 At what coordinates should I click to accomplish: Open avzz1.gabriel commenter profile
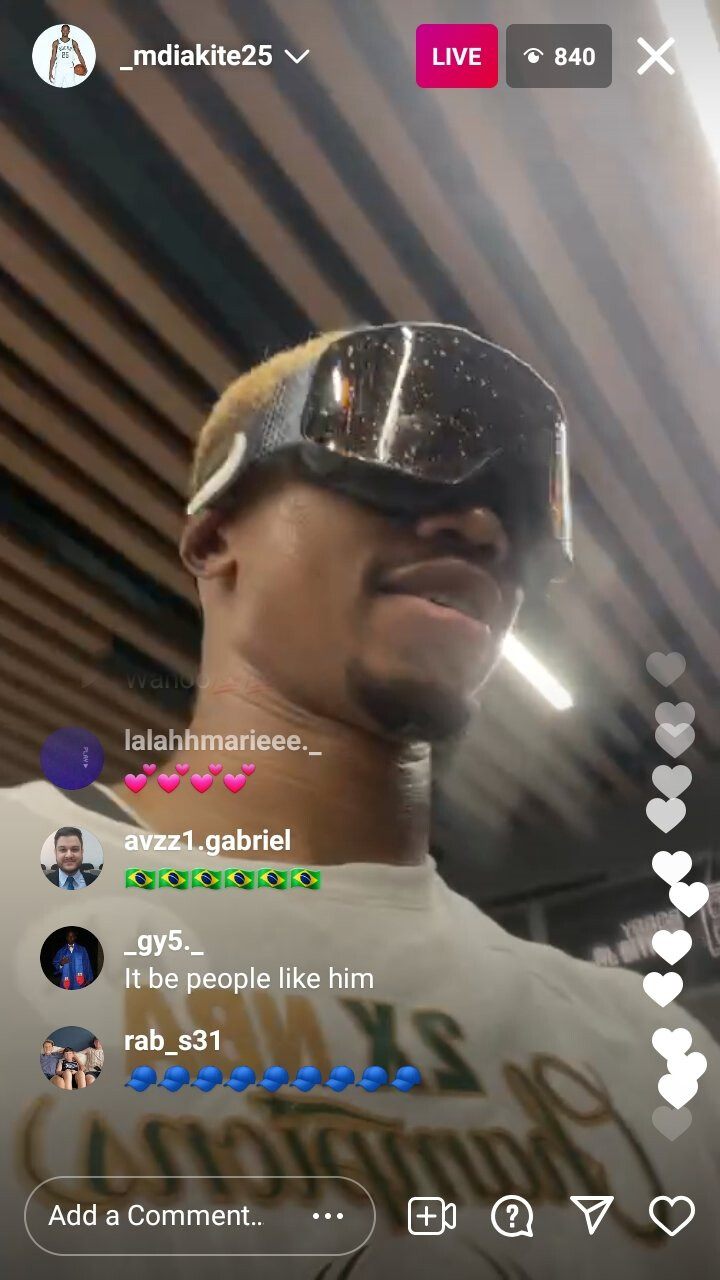pos(72,858)
